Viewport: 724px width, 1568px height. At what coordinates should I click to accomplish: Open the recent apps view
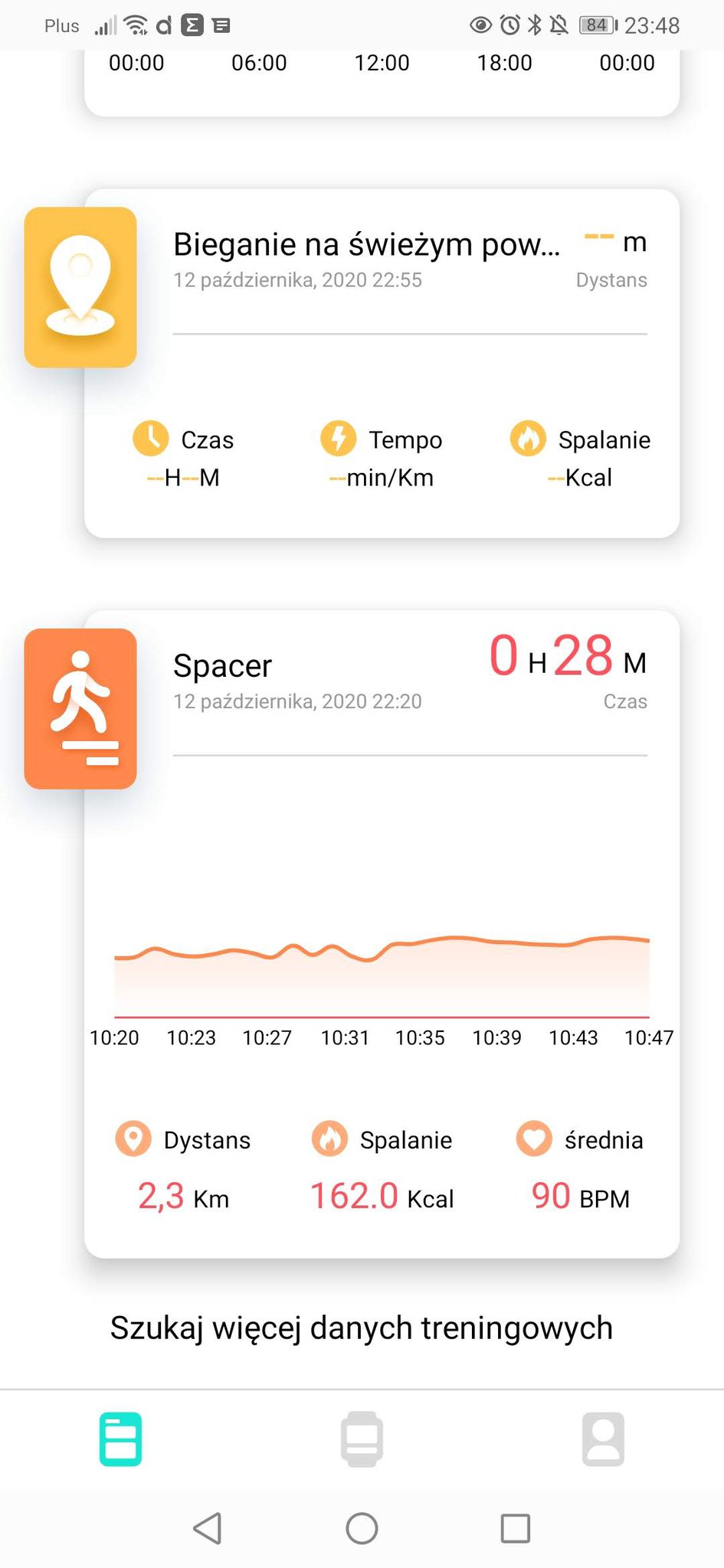516,1528
